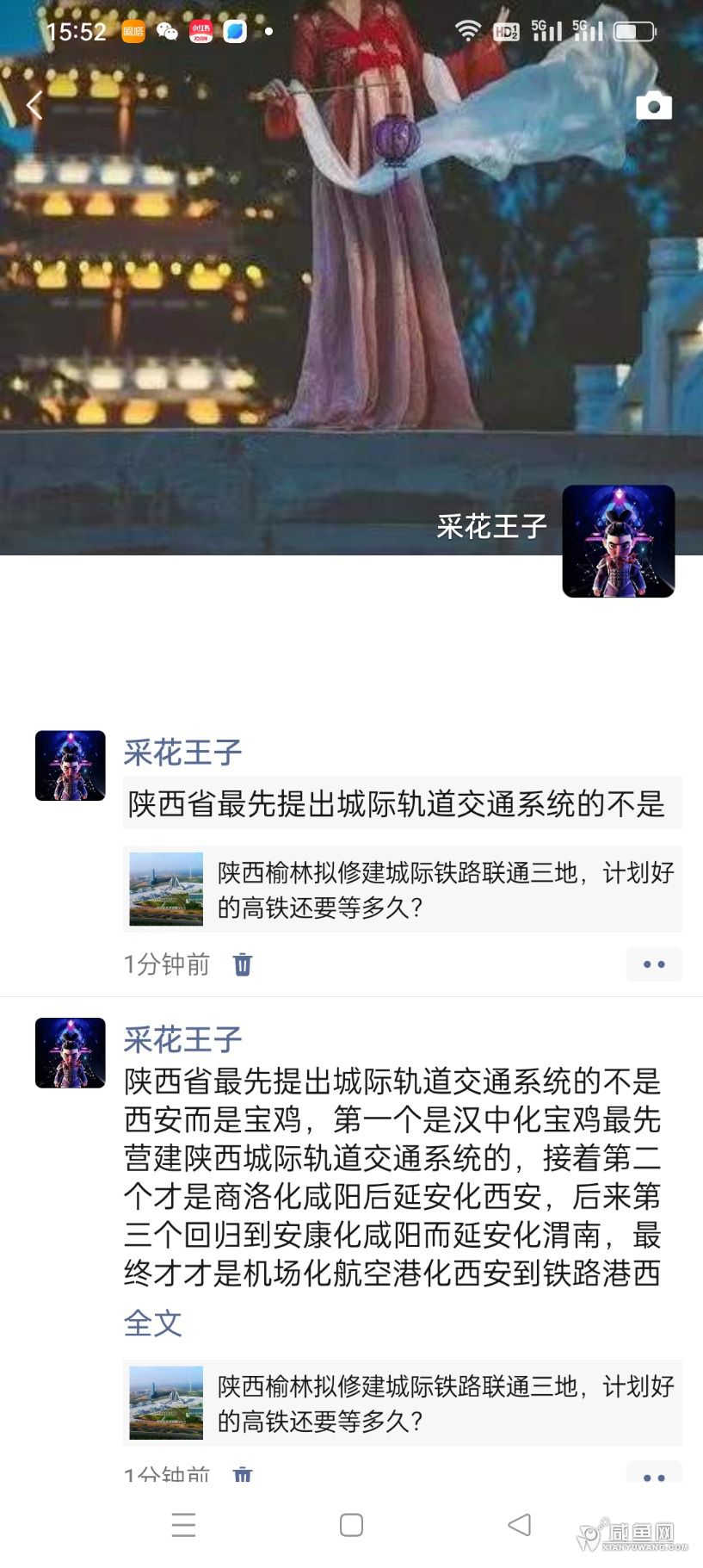The width and height of the screenshot is (703, 1568).
Task: Open the camera icon to post
Action: point(653,105)
